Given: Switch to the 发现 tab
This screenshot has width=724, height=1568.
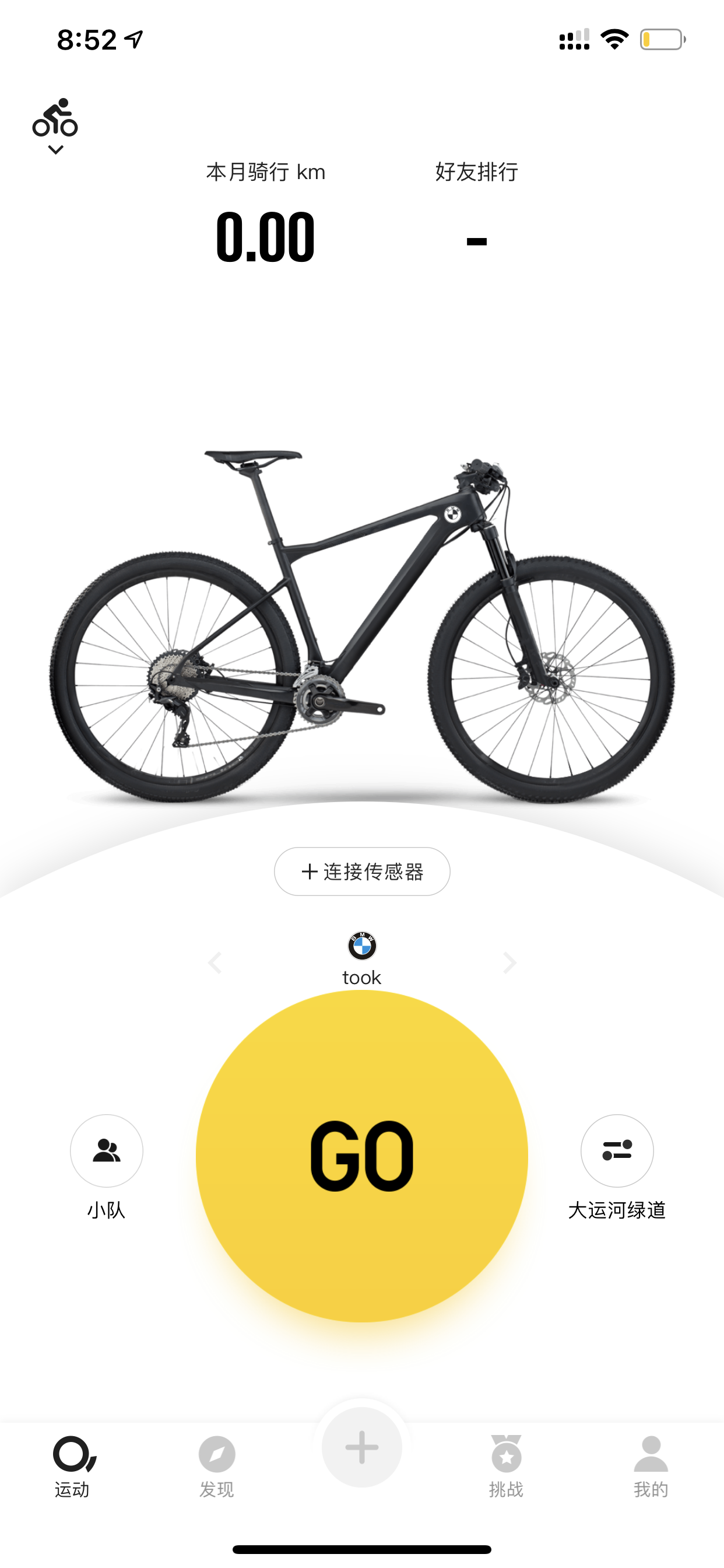Looking at the screenshot, I should [217, 1467].
